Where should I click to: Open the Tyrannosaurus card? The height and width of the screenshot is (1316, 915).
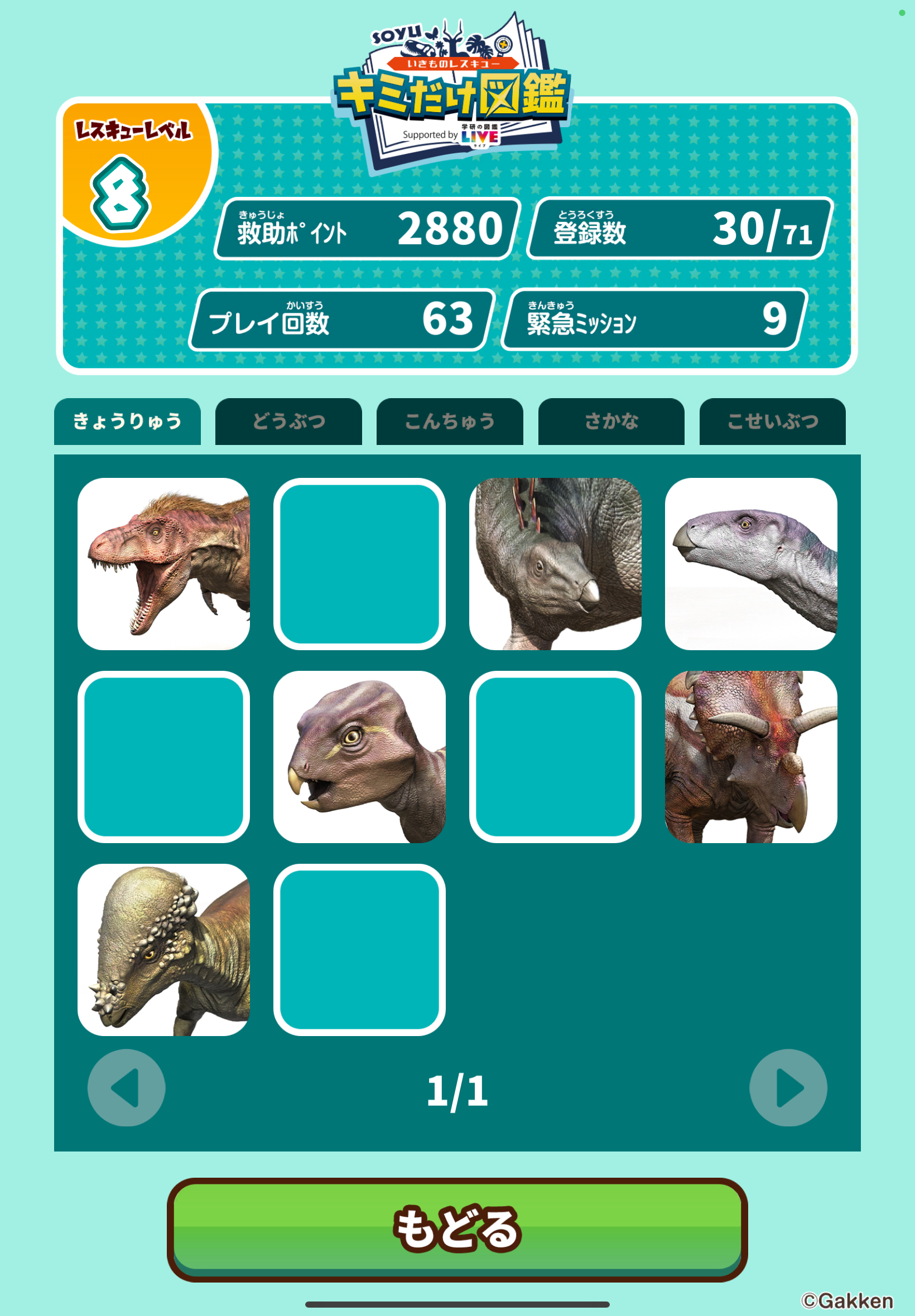point(163,564)
